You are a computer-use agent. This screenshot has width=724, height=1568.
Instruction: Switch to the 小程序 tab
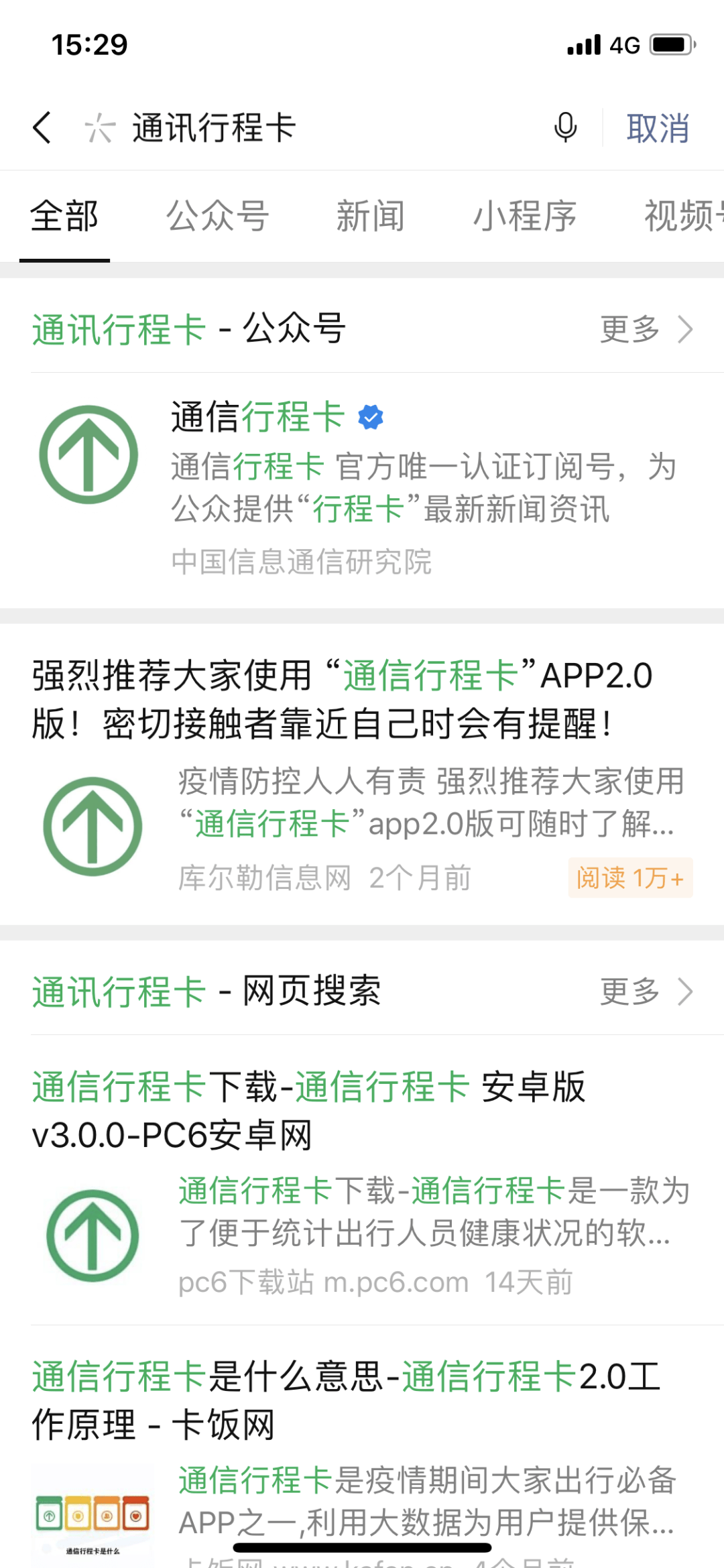coord(525,216)
